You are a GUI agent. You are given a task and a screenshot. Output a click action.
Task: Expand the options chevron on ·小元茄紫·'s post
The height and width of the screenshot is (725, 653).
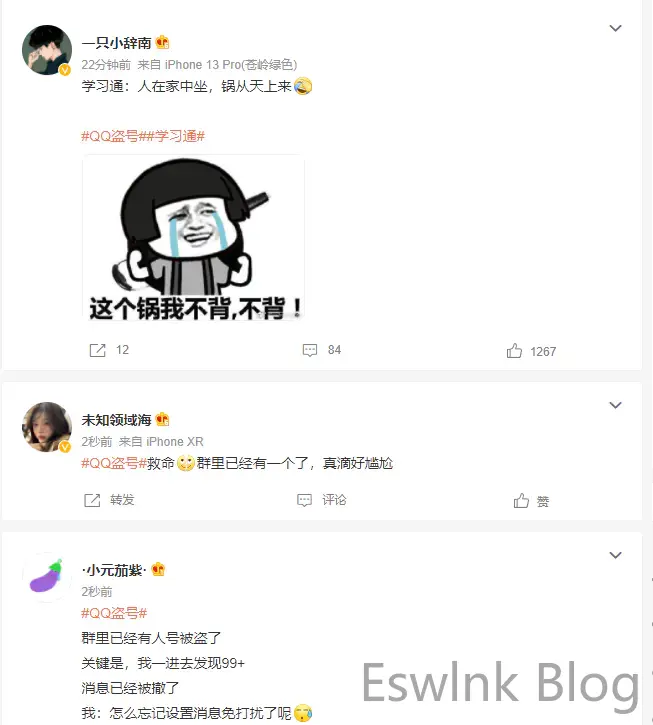(x=616, y=555)
